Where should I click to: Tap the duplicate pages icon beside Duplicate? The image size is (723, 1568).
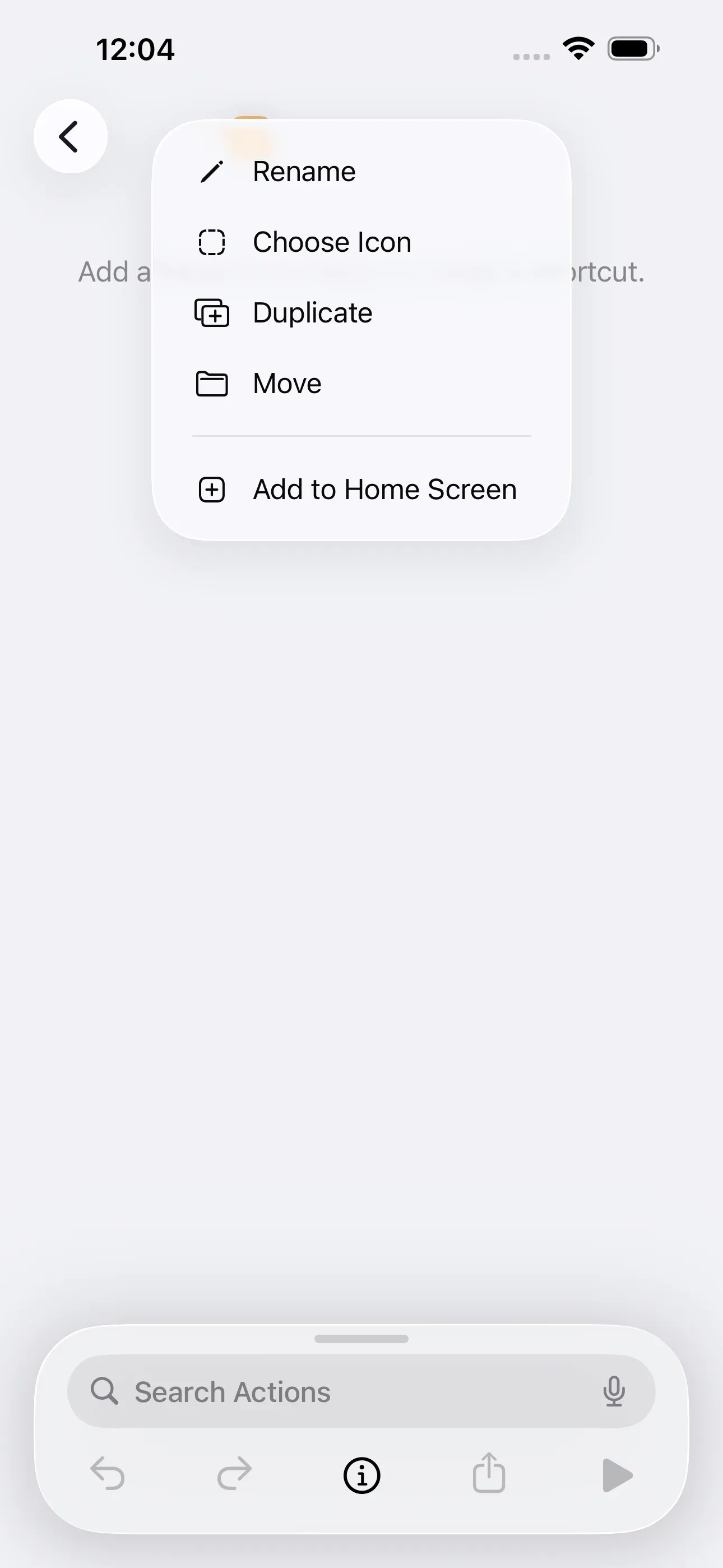pyautogui.click(x=212, y=313)
